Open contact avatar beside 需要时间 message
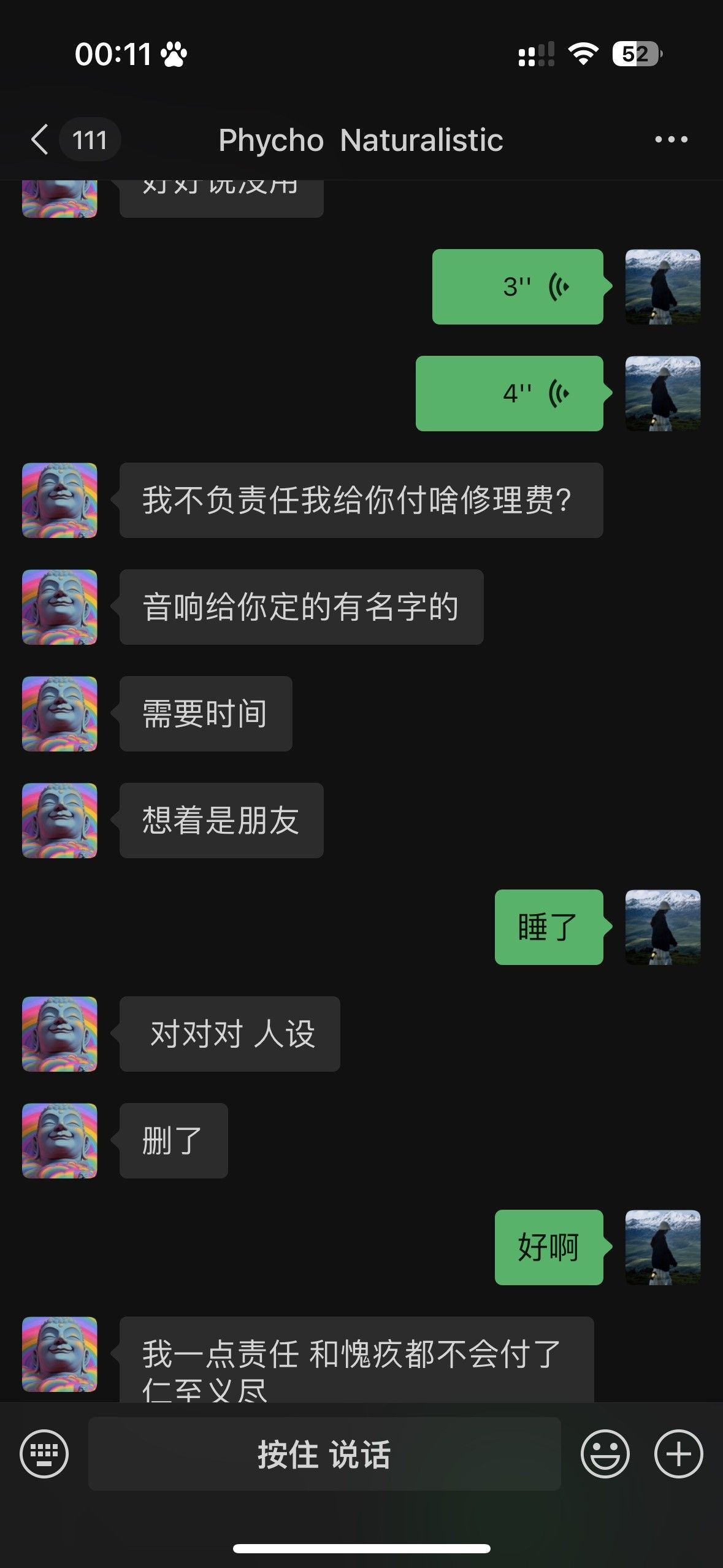 [59, 713]
